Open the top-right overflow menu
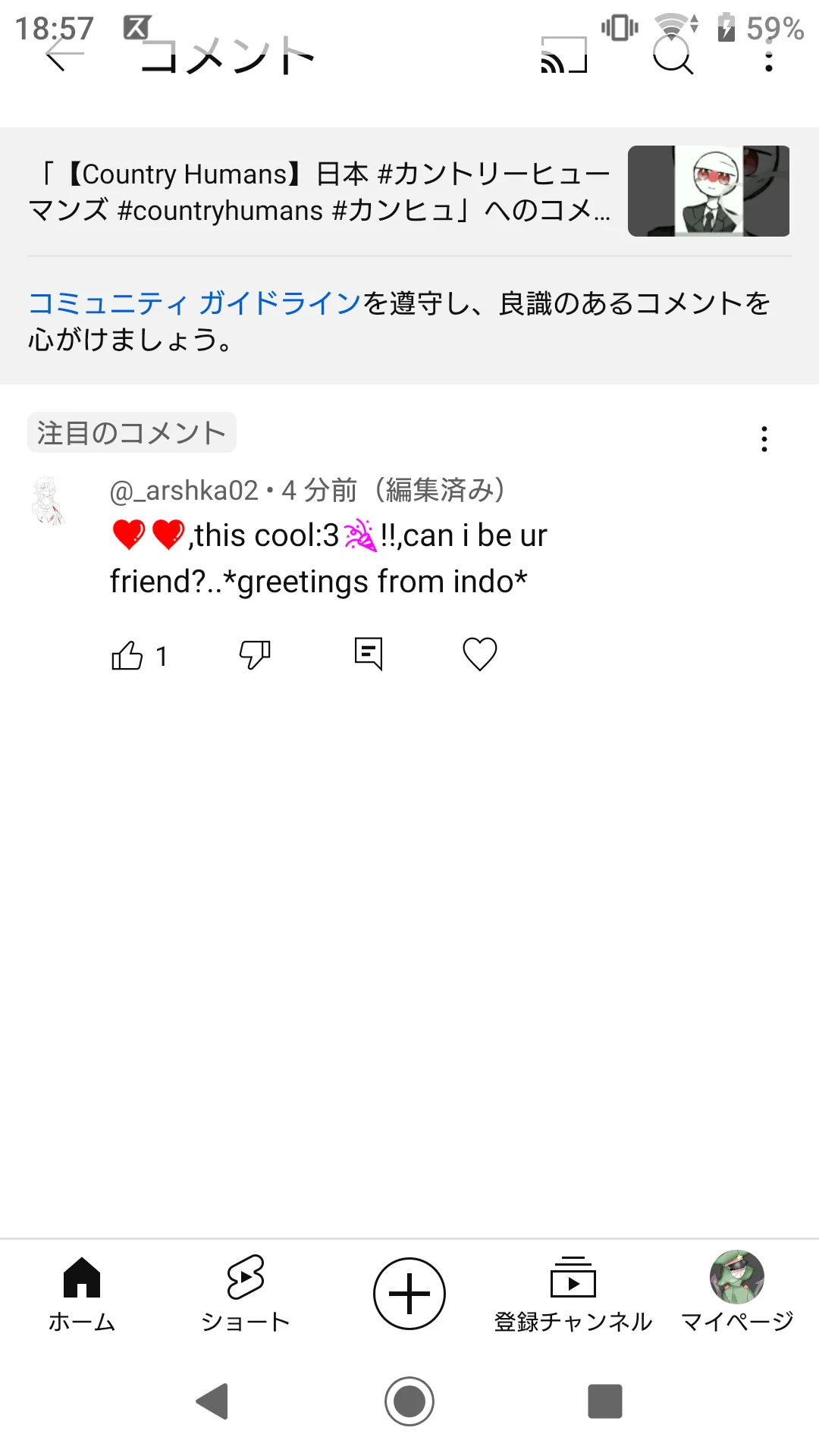The height and width of the screenshot is (1456, 819). pos(769,55)
